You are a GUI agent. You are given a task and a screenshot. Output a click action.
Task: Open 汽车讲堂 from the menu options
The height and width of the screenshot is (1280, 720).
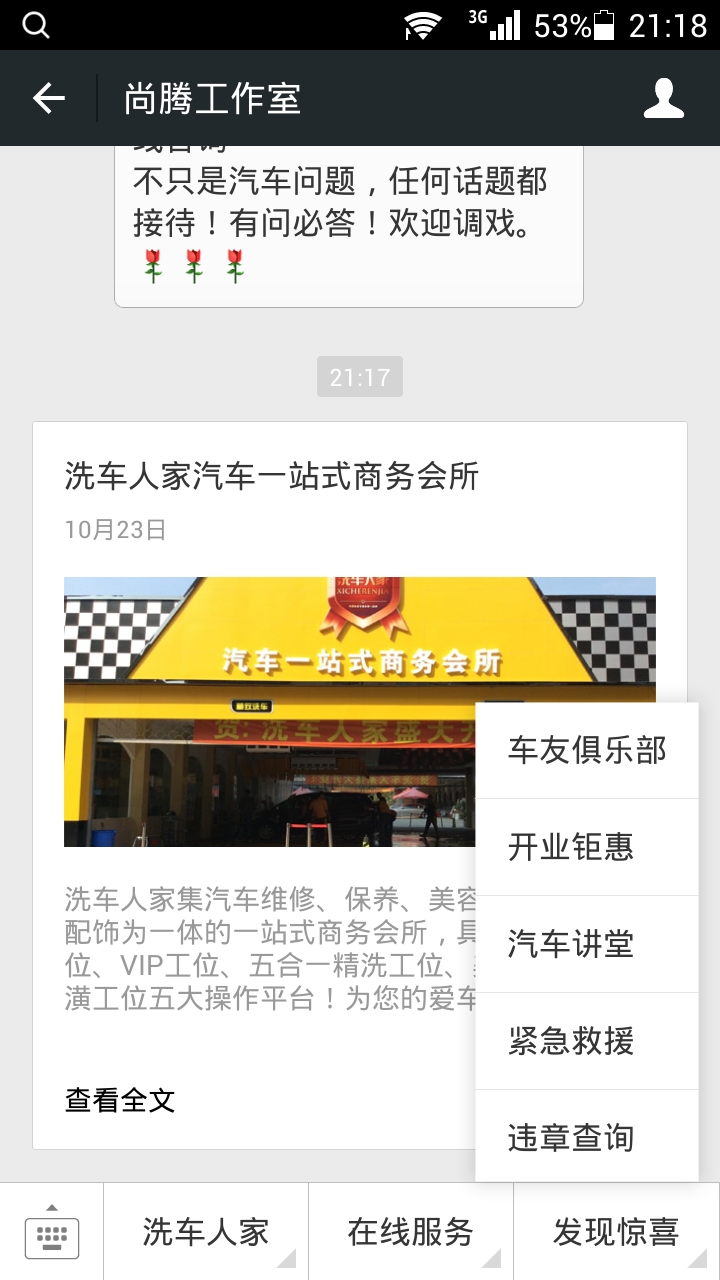[x=586, y=942]
